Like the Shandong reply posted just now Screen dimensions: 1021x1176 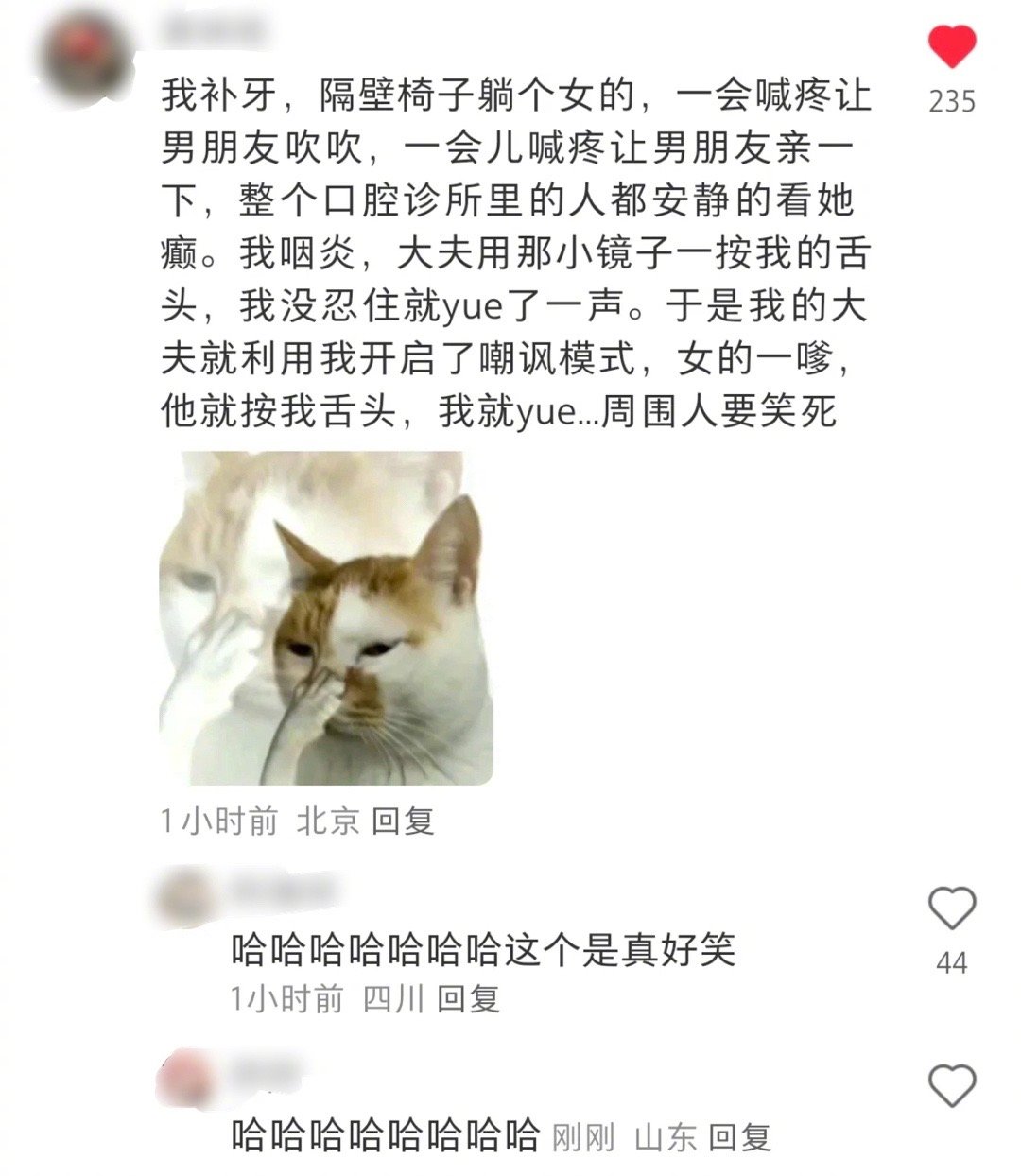pos(951,1085)
